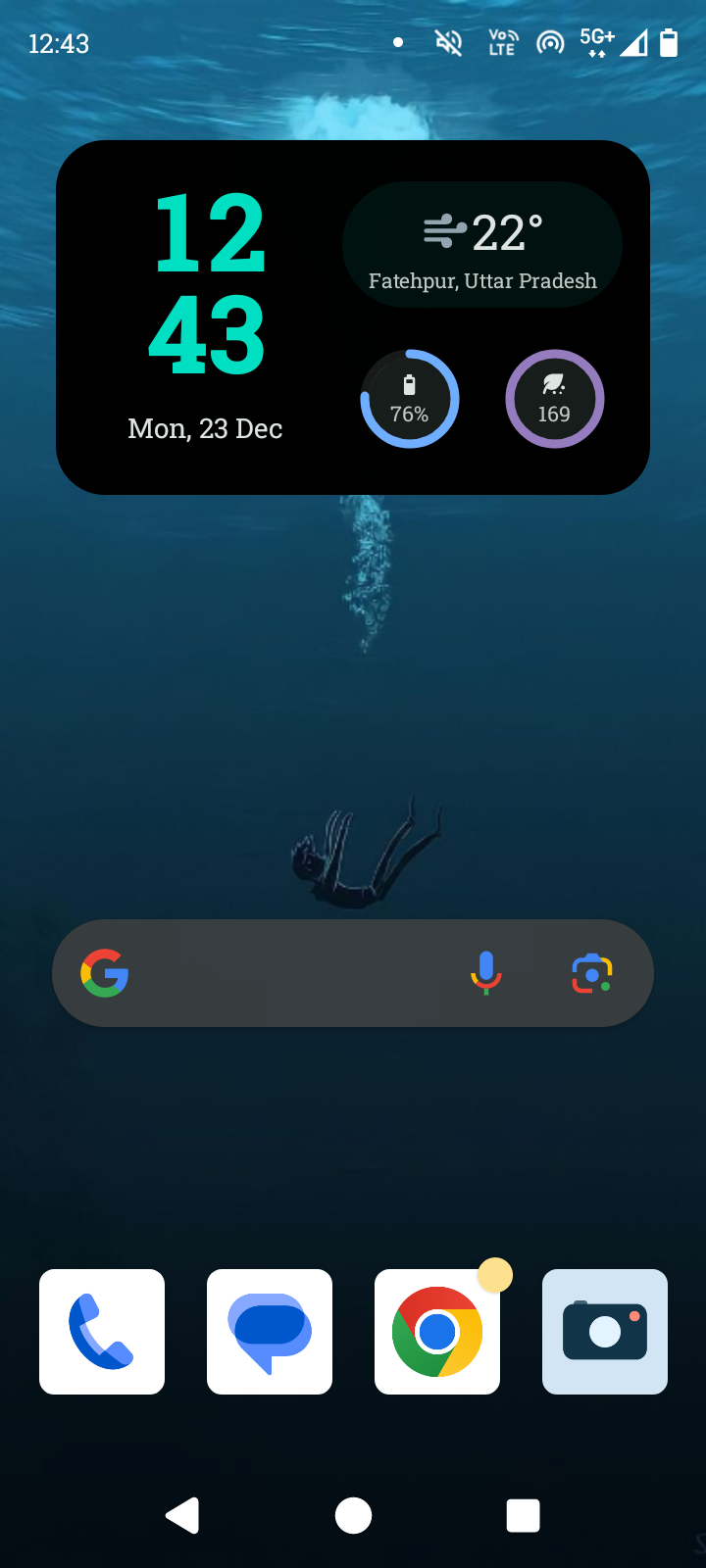Launch the Camera app
Viewport: 706px width, 1568px height.
pyautogui.click(x=605, y=1331)
